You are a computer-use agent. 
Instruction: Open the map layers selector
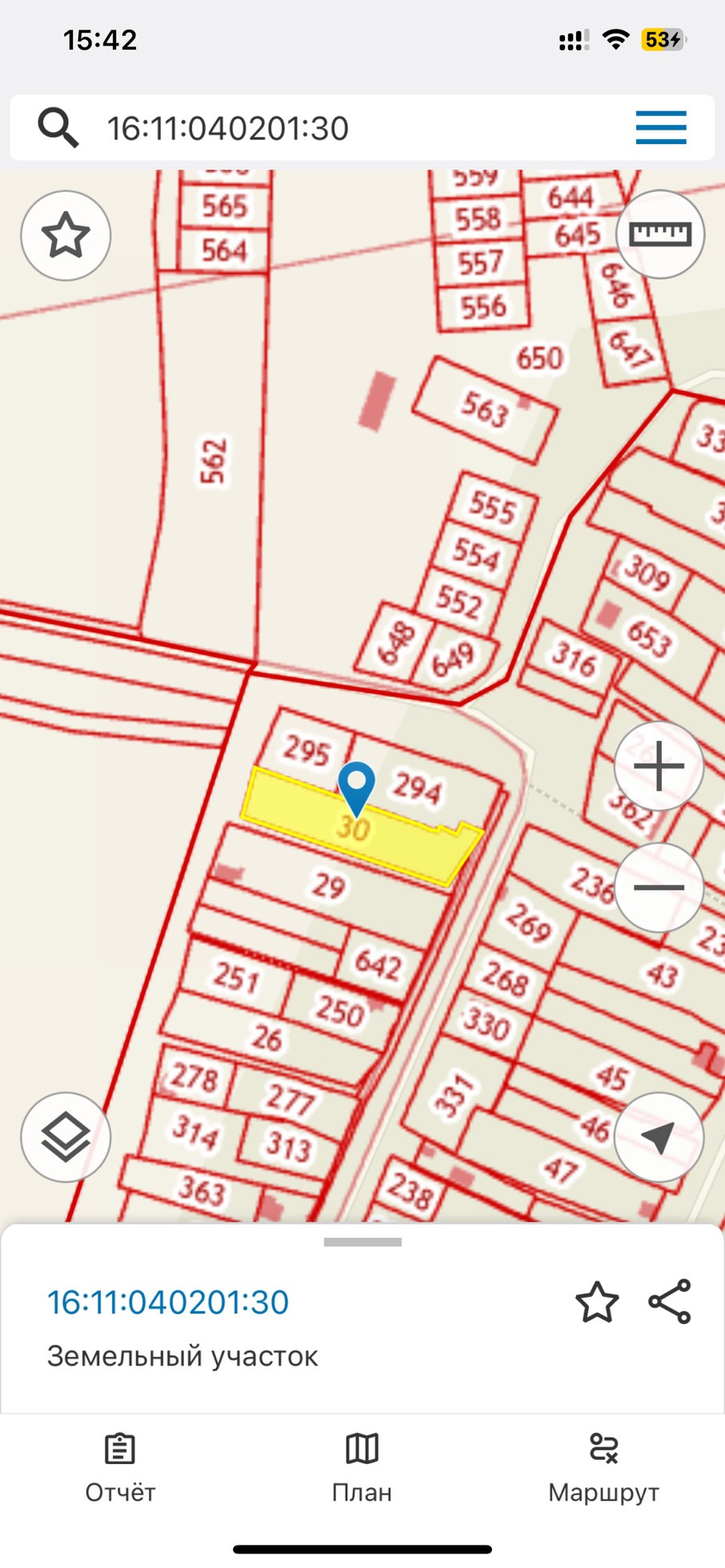pos(66,1137)
